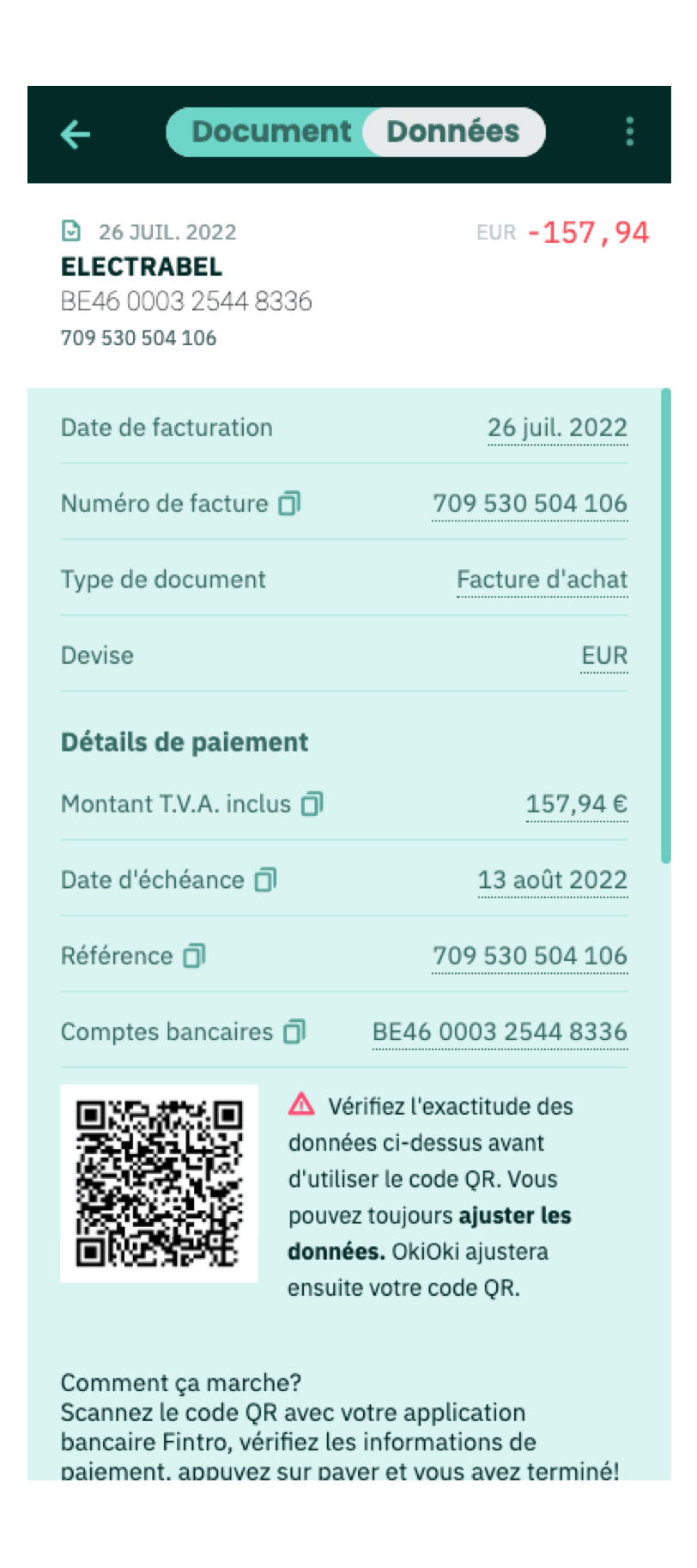Edit the due date 13 août 2022
This screenshot has height=1568, width=697.
coord(552,879)
